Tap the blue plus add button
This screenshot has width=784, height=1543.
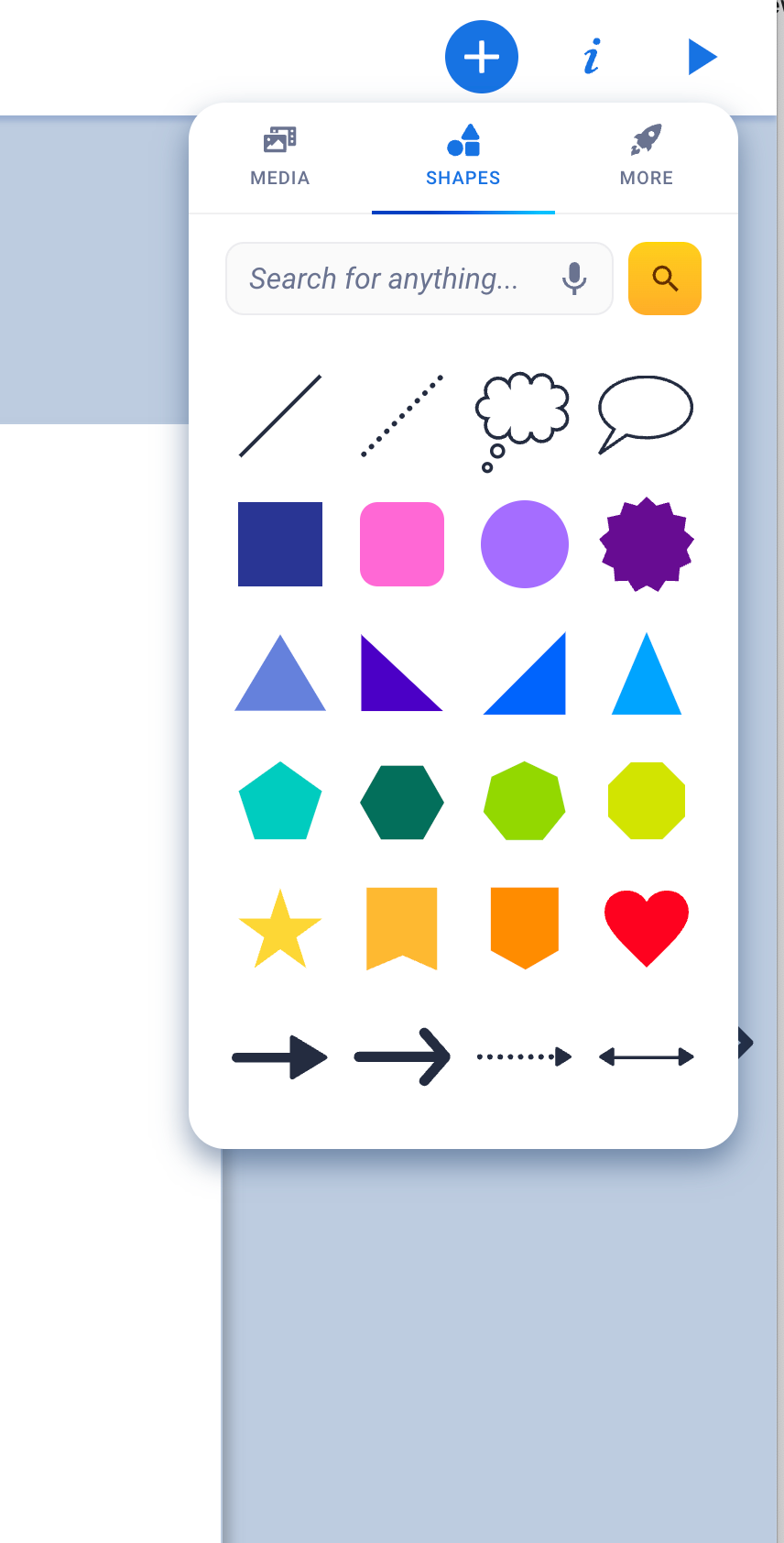pyautogui.click(x=482, y=57)
